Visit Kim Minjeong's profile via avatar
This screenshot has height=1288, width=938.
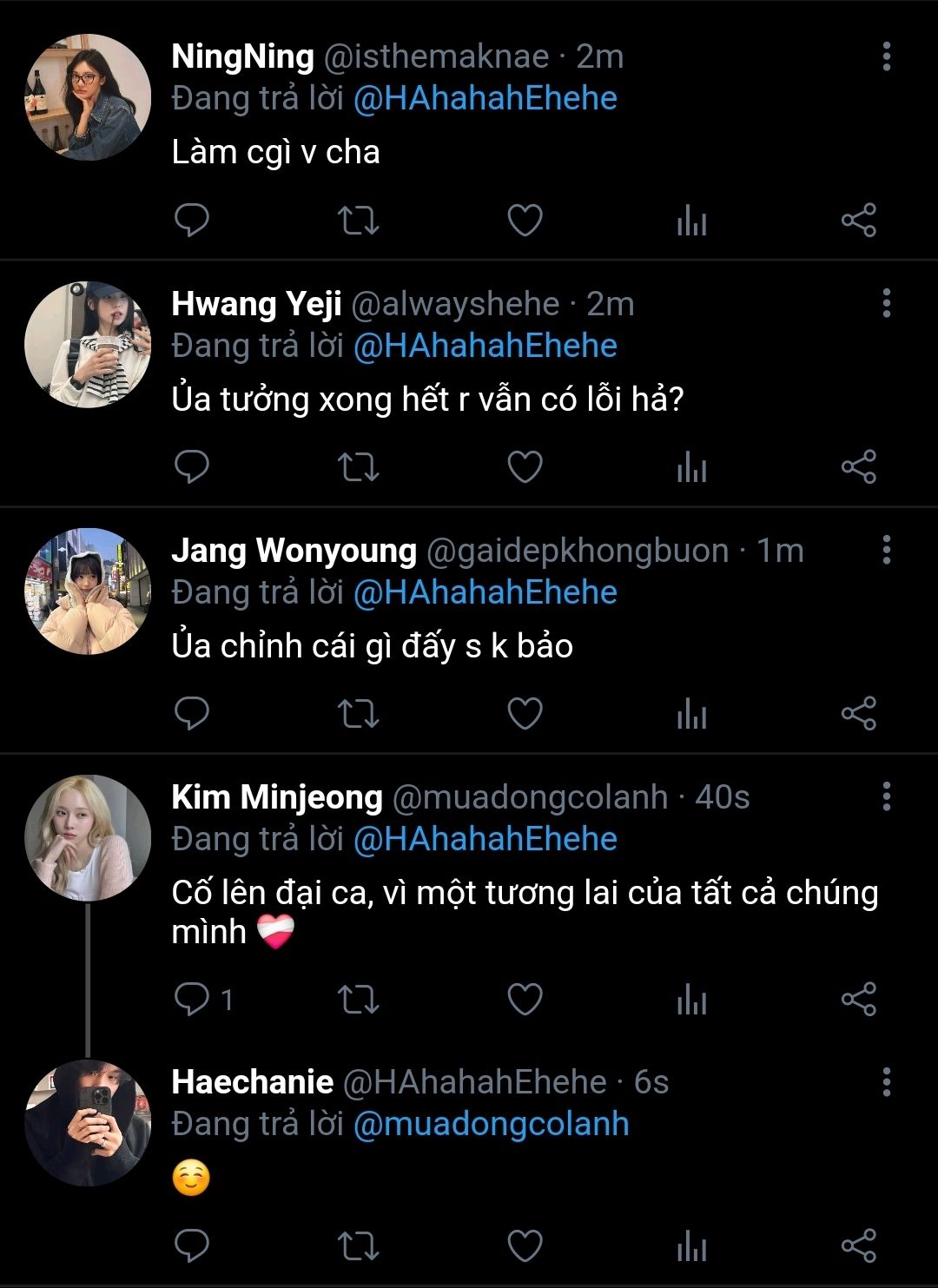[x=88, y=837]
